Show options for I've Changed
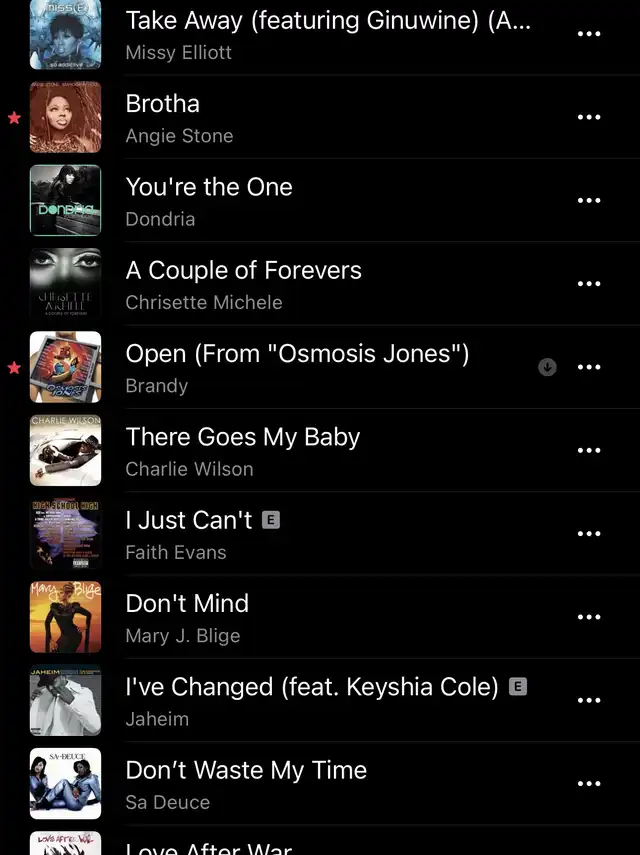Viewport: 640px width, 855px height. tap(590, 700)
